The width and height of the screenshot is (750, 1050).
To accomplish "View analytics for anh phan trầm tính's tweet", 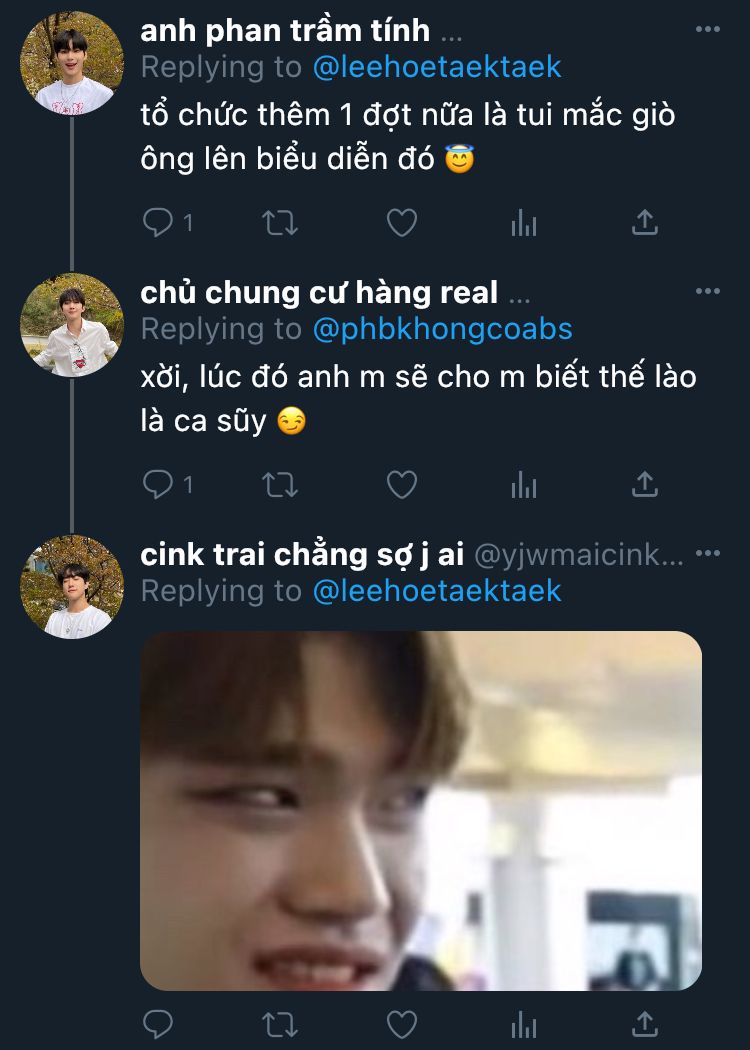I will coord(524,224).
